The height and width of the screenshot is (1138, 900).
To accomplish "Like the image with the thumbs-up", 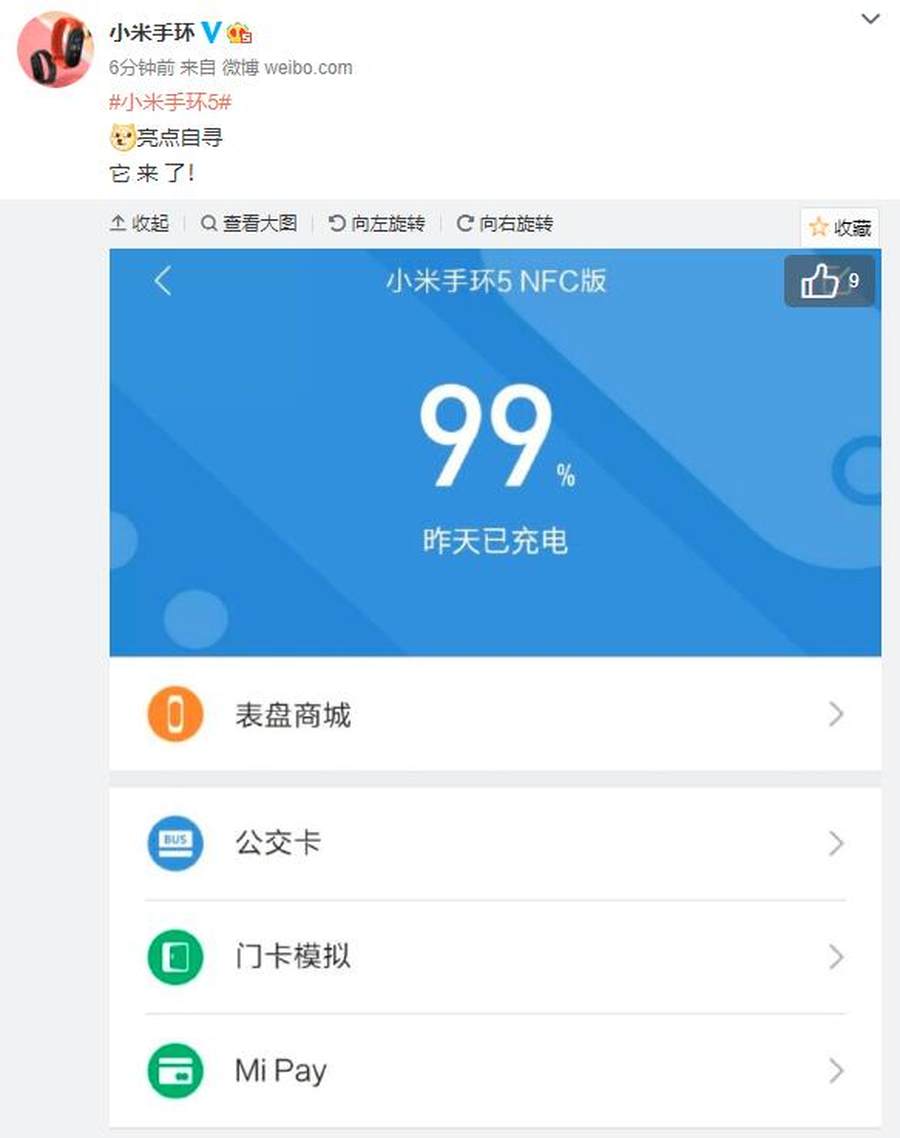I will tap(829, 281).
